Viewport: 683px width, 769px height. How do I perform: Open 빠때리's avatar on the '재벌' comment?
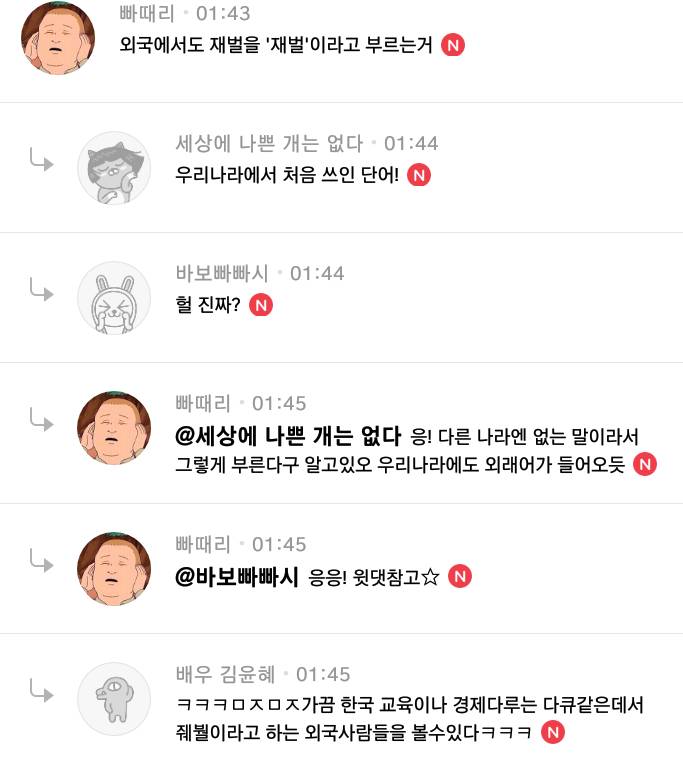point(58,37)
